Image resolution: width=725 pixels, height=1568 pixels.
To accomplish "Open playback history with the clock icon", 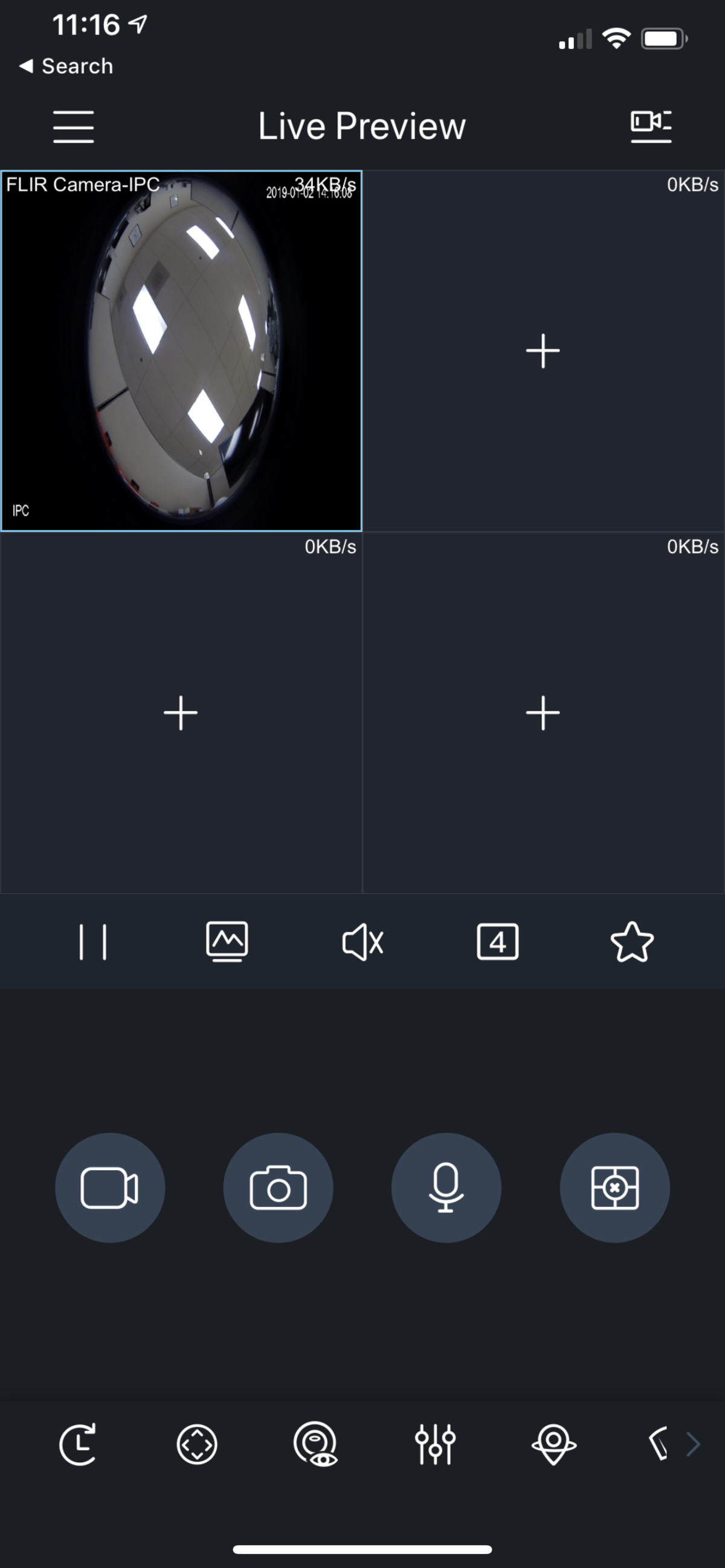I will [x=78, y=1444].
